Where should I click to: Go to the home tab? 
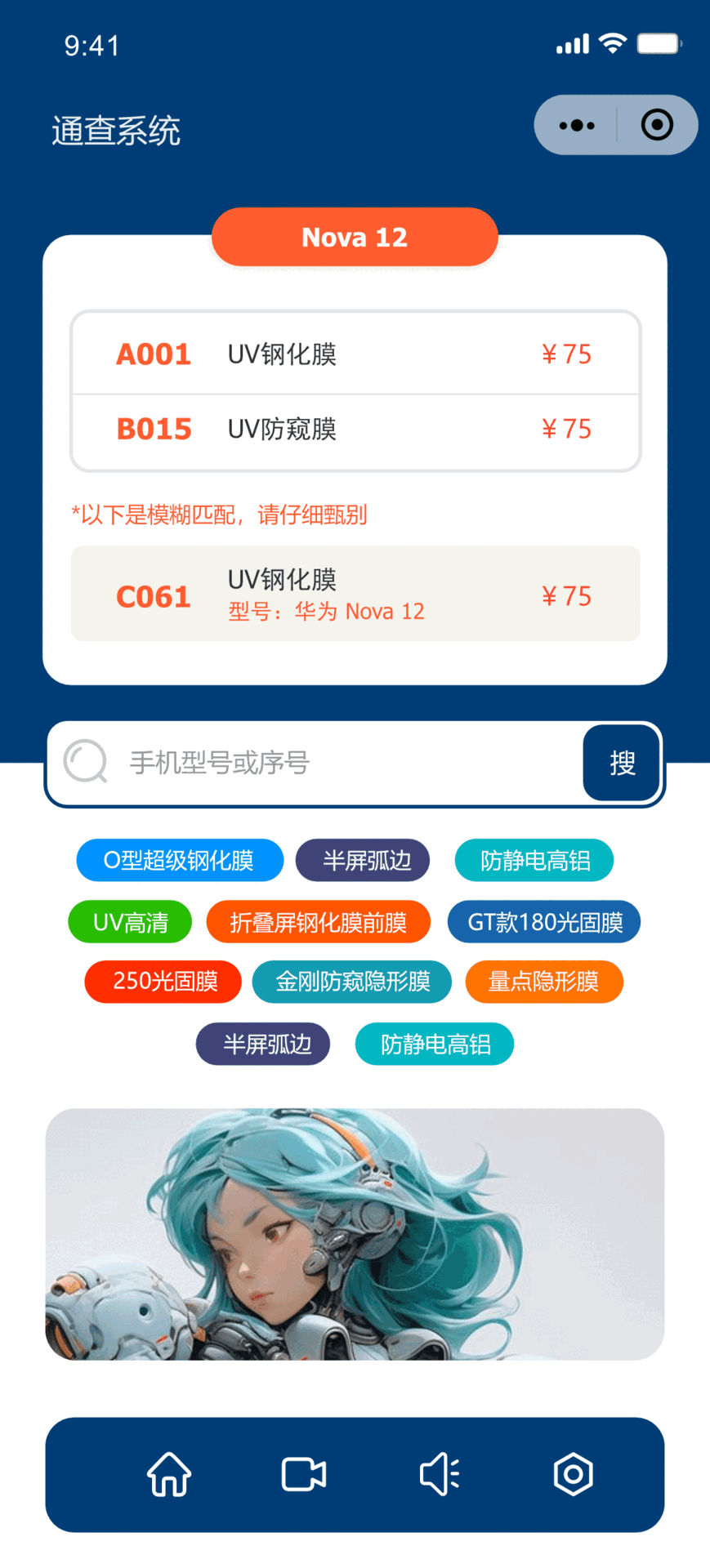coord(169,1475)
